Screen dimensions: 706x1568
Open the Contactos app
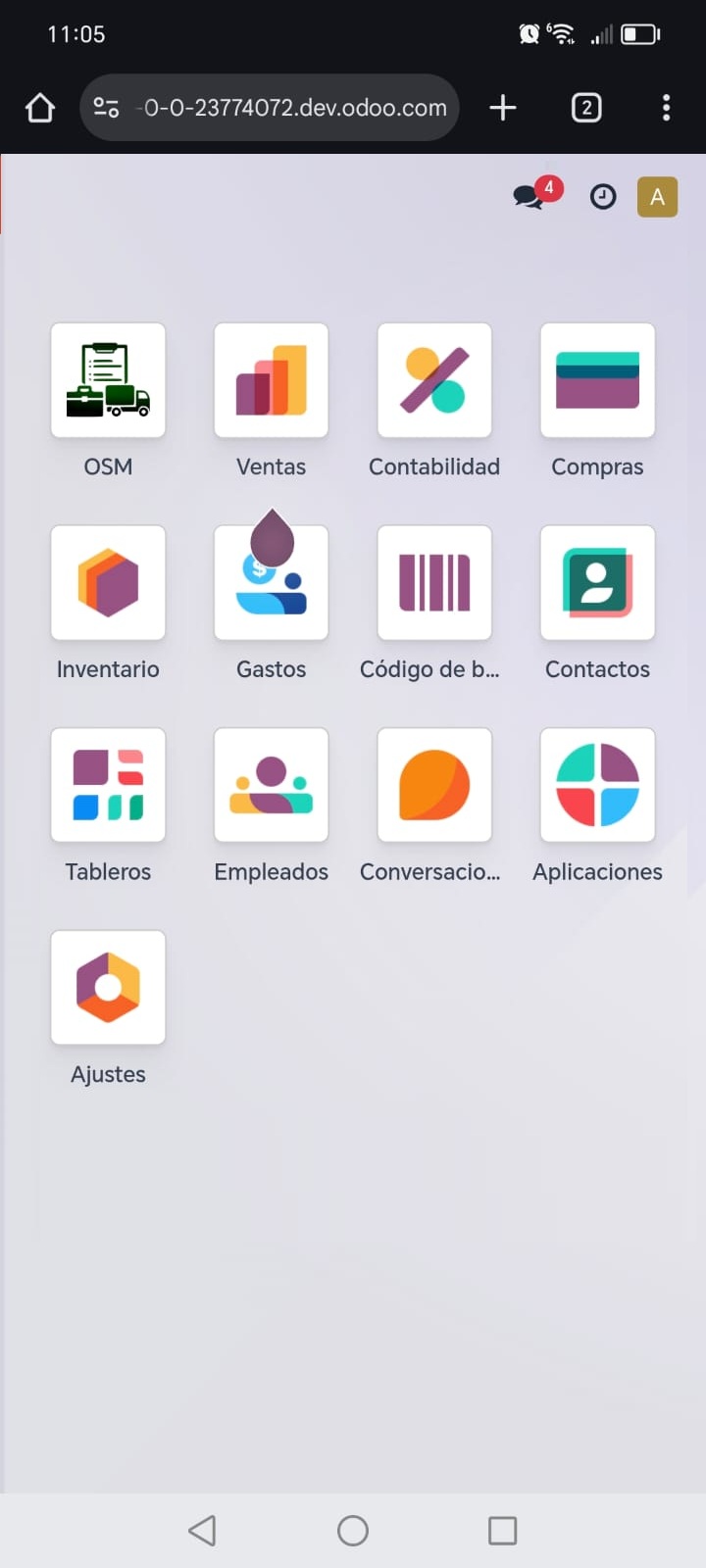click(x=597, y=583)
